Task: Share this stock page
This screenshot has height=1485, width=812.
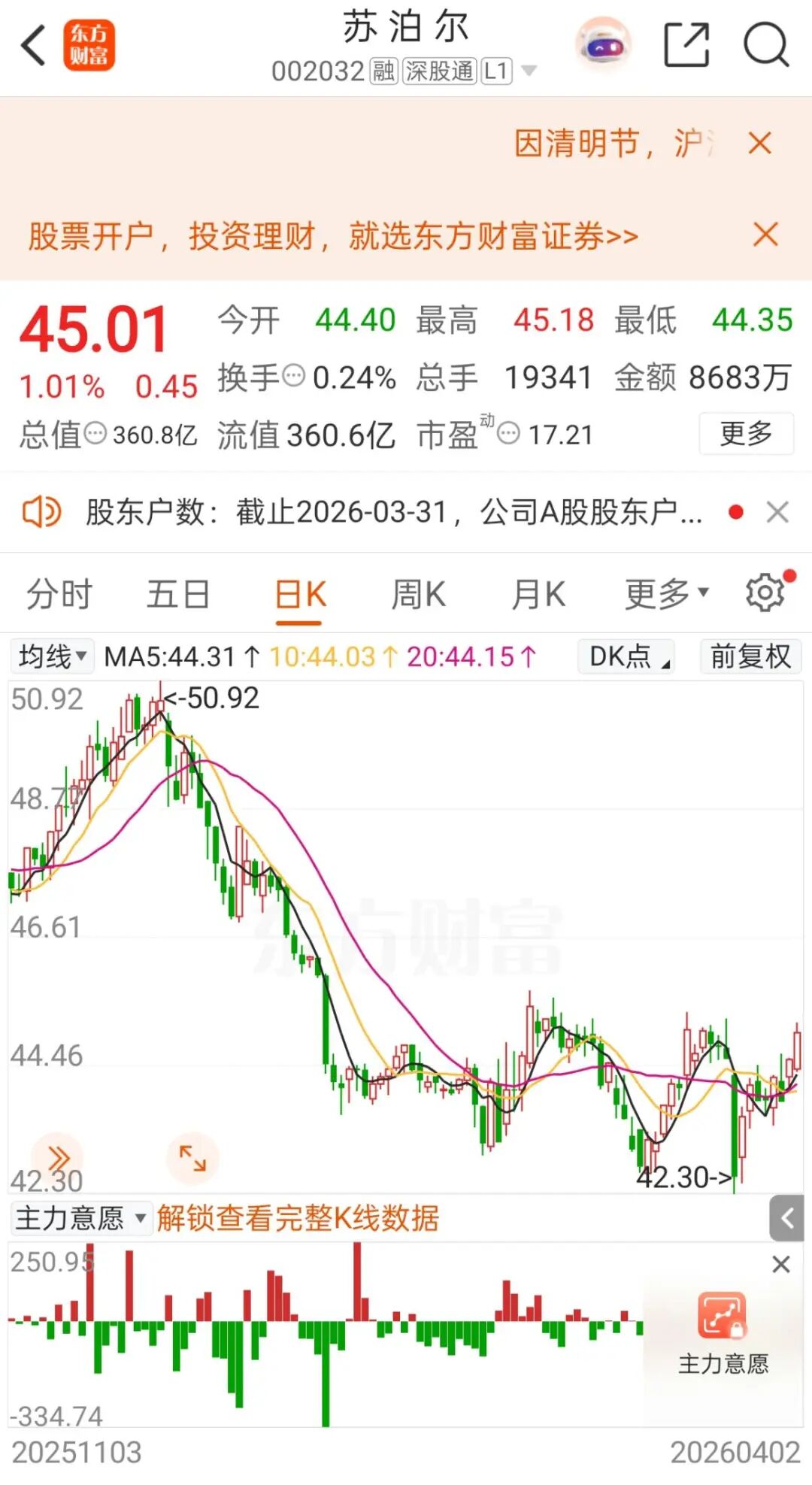Action: tap(686, 46)
